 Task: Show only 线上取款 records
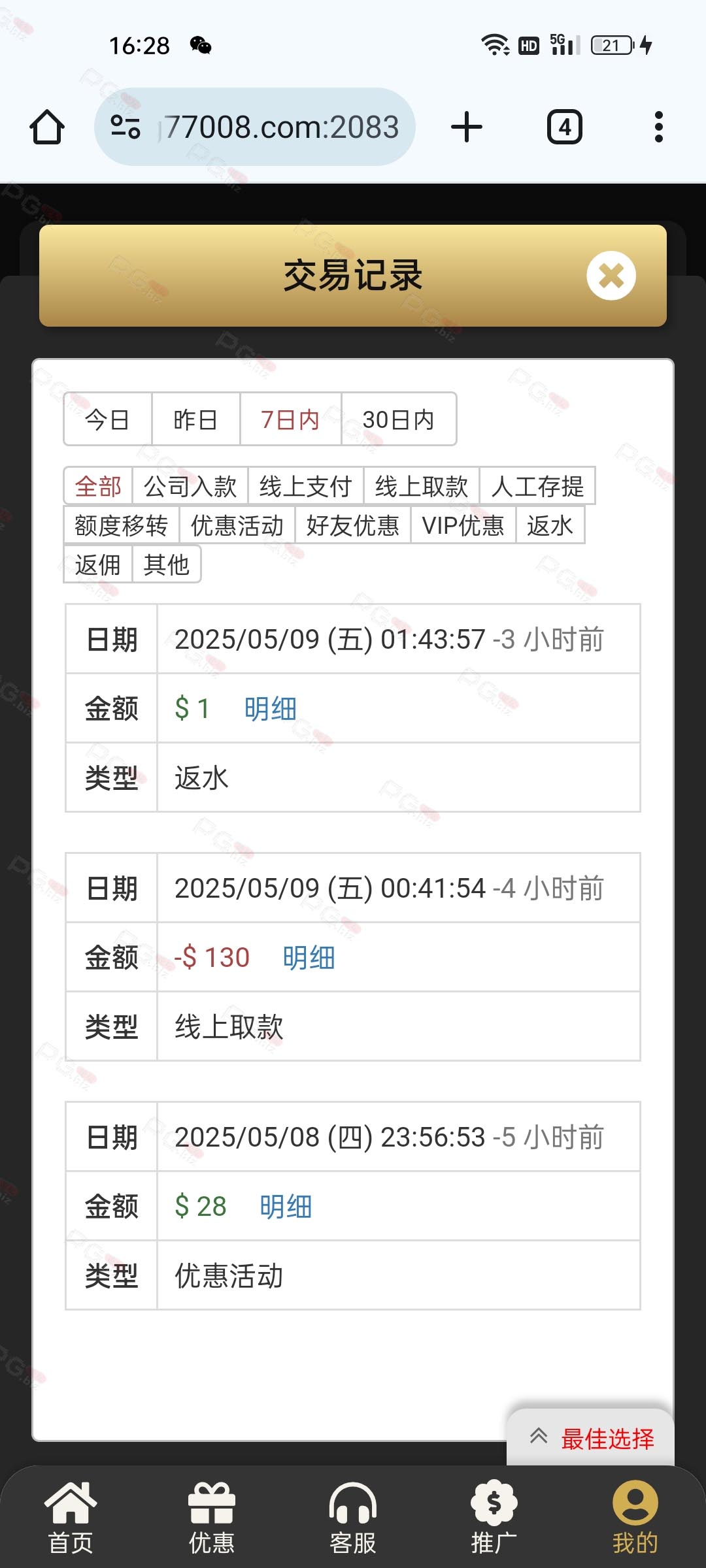click(x=421, y=486)
